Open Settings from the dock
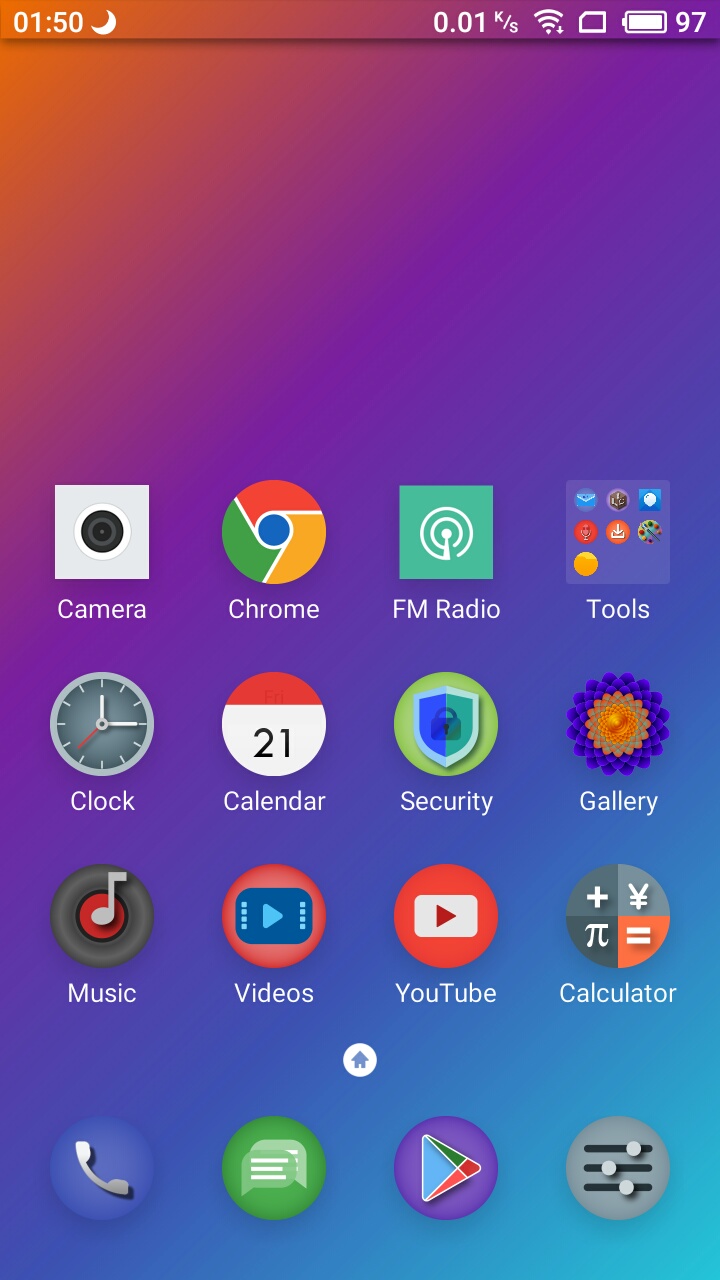This screenshot has height=1280, width=720. click(618, 1168)
